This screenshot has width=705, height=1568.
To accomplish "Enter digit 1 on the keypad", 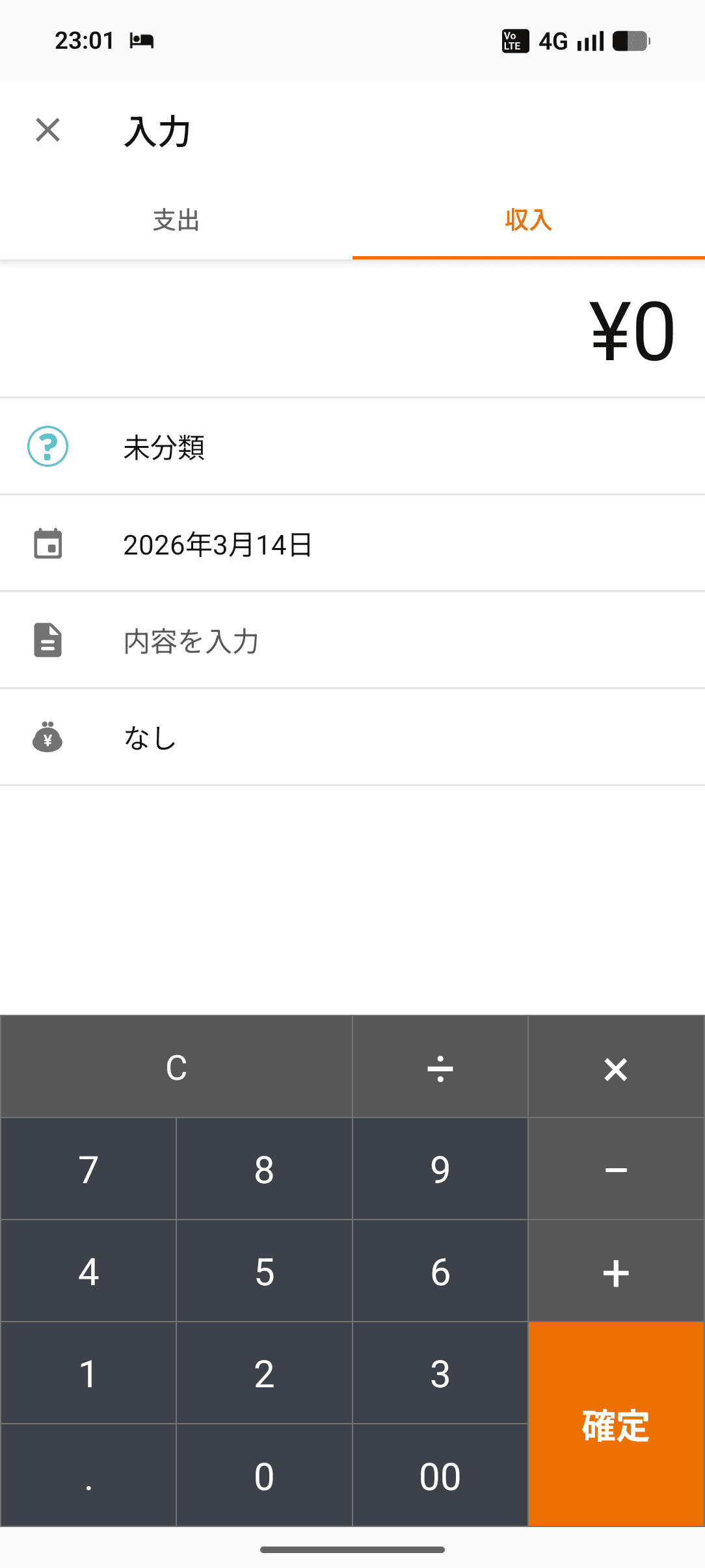I will (88, 1374).
